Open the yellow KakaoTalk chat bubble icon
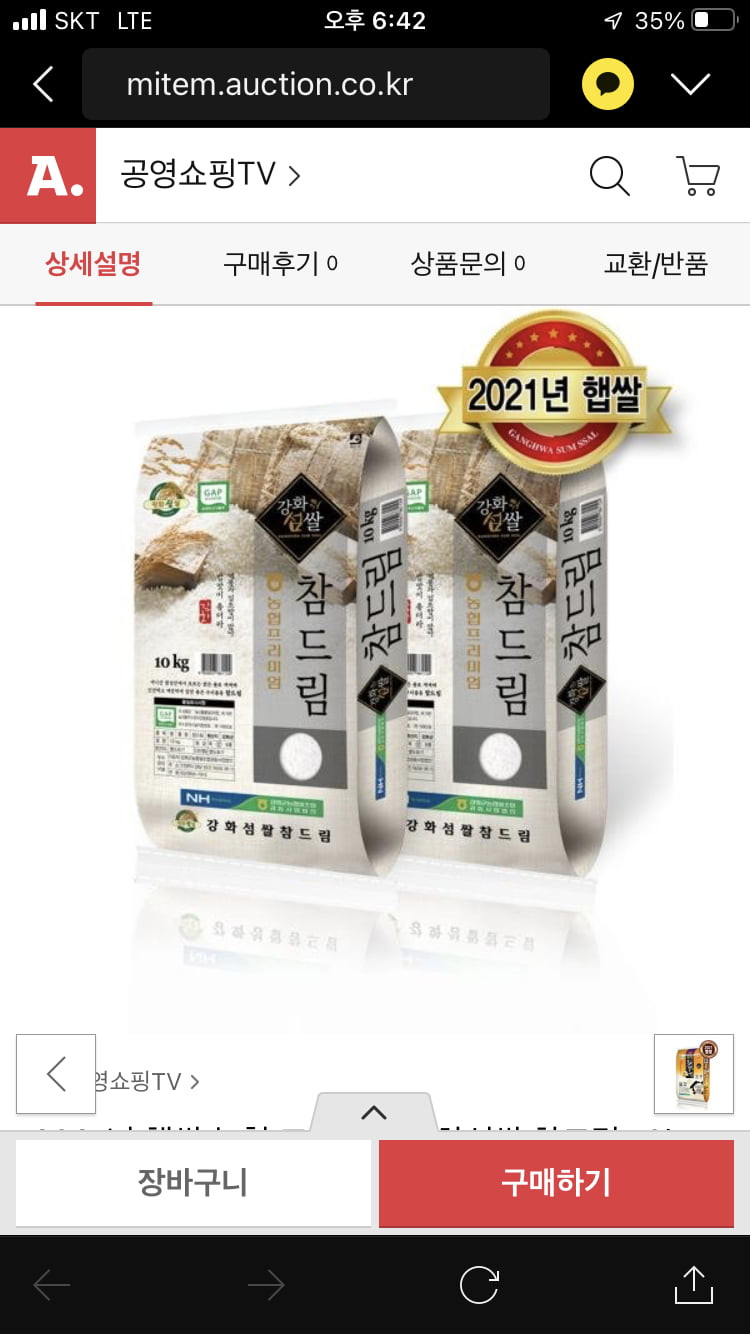 click(608, 84)
